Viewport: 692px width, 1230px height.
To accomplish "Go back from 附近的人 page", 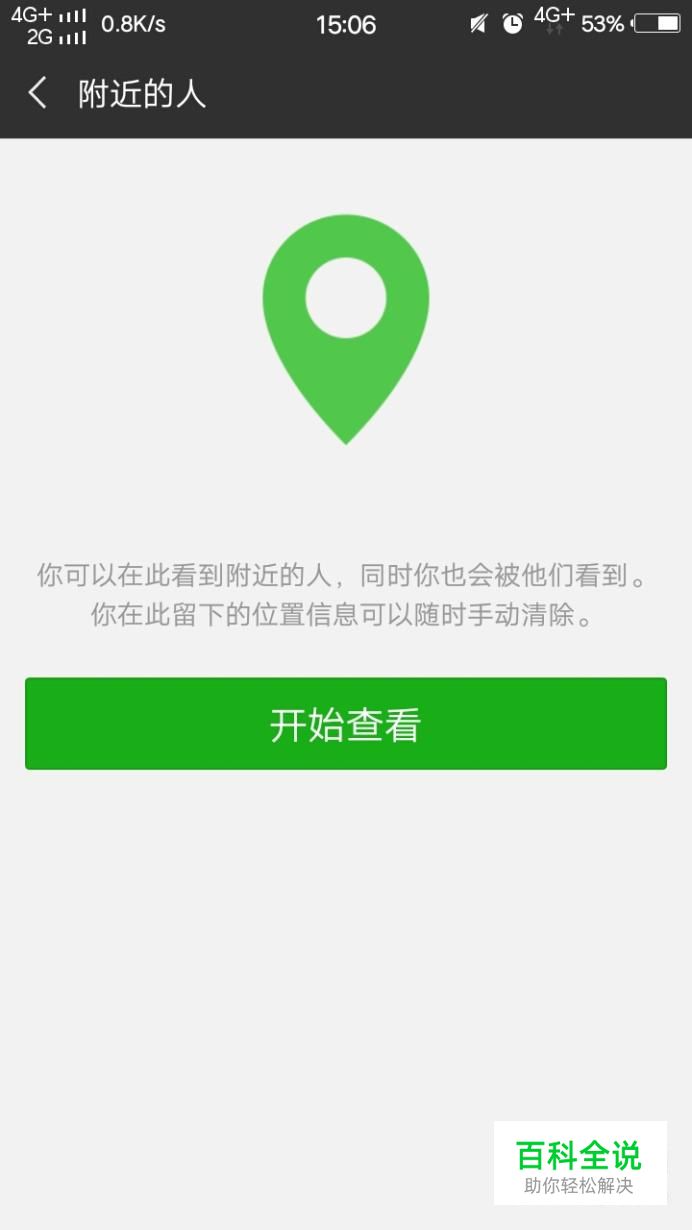I will 38,94.
